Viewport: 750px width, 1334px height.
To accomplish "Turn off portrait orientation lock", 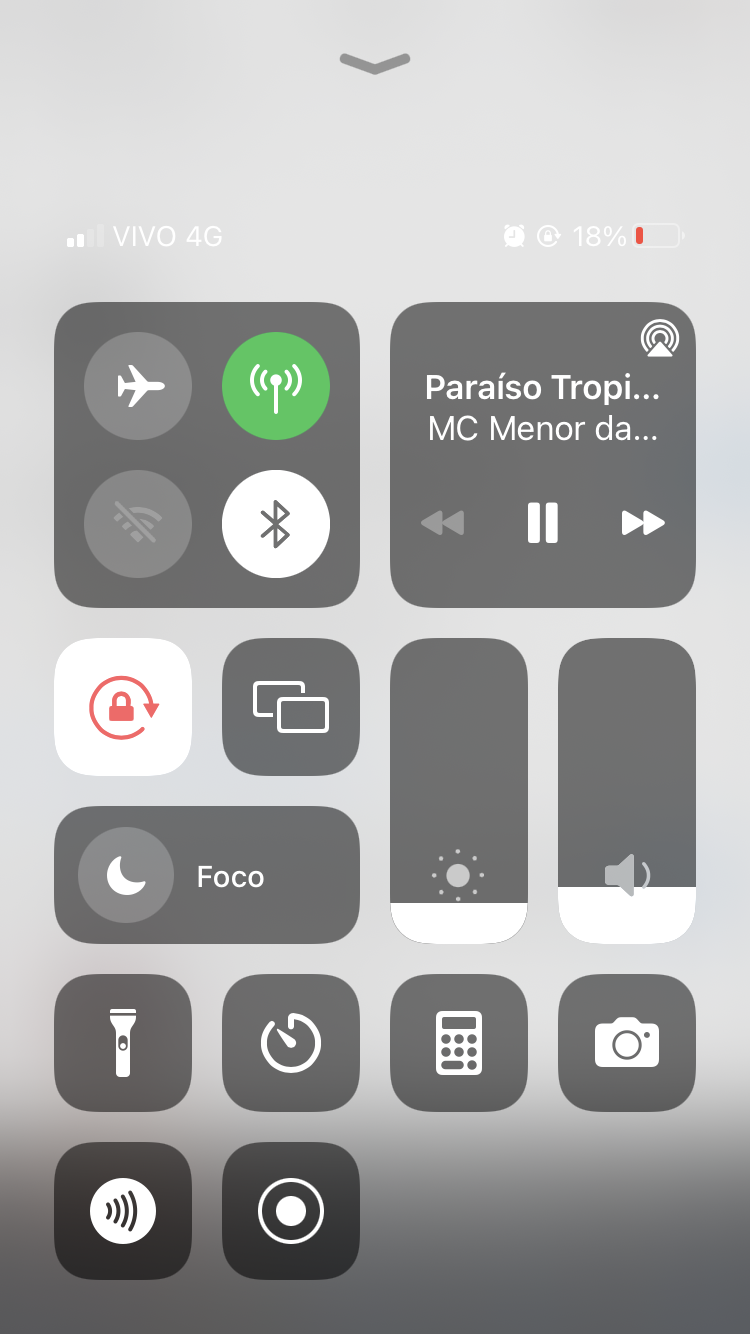I will click(x=123, y=707).
